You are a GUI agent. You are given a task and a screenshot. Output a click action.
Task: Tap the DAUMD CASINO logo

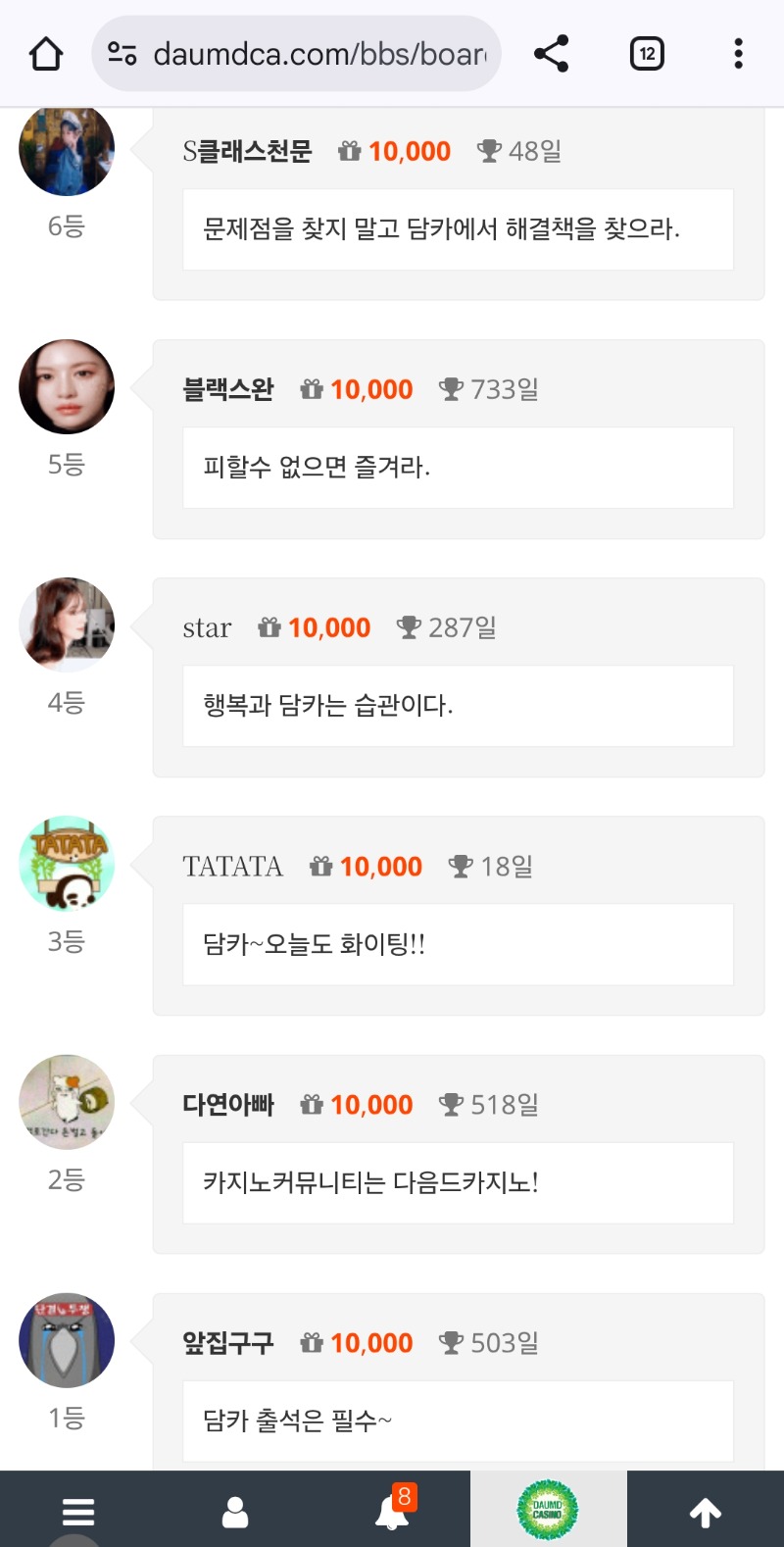(550, 1509)
